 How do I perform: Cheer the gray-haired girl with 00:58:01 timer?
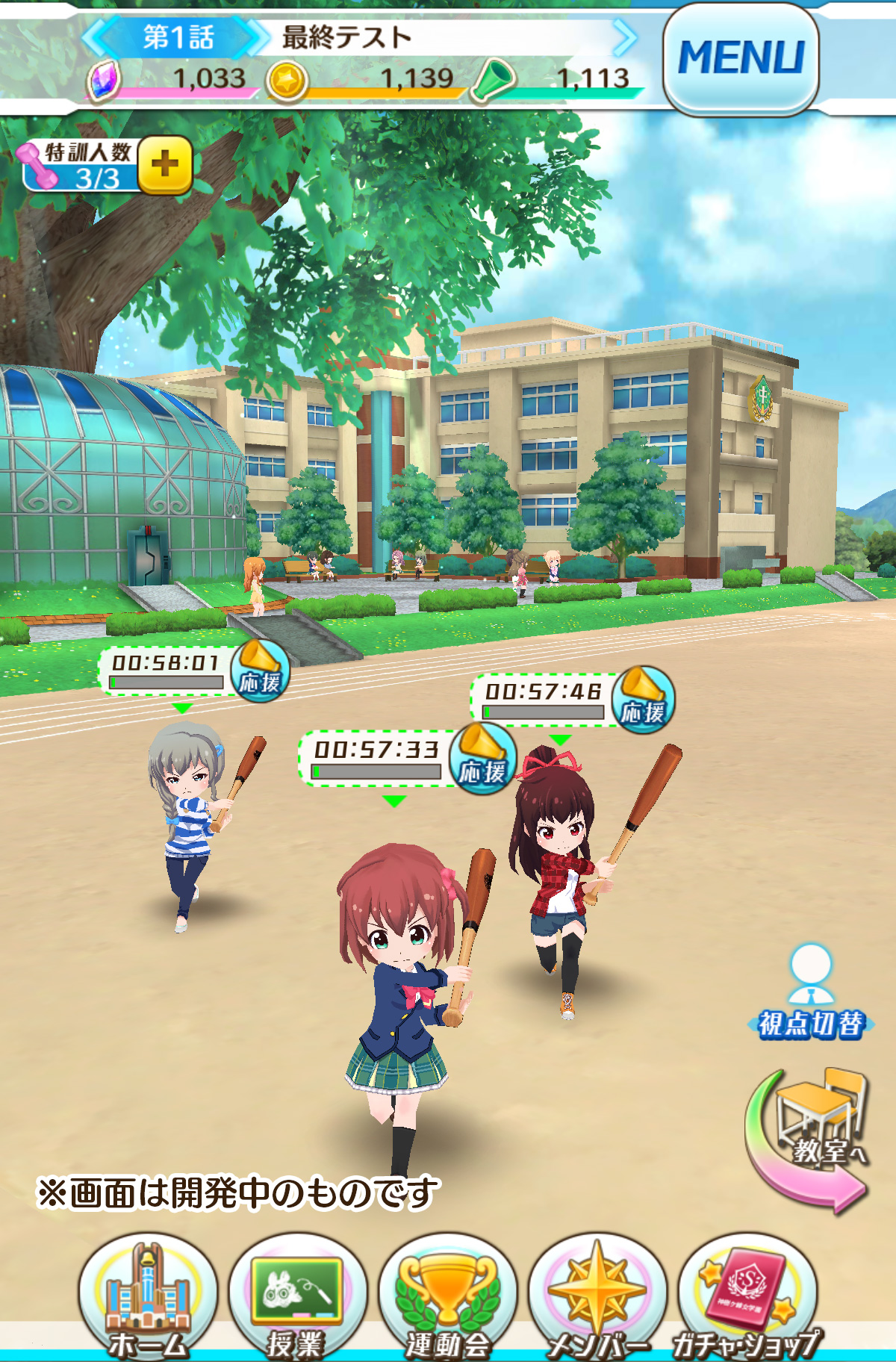260,670
